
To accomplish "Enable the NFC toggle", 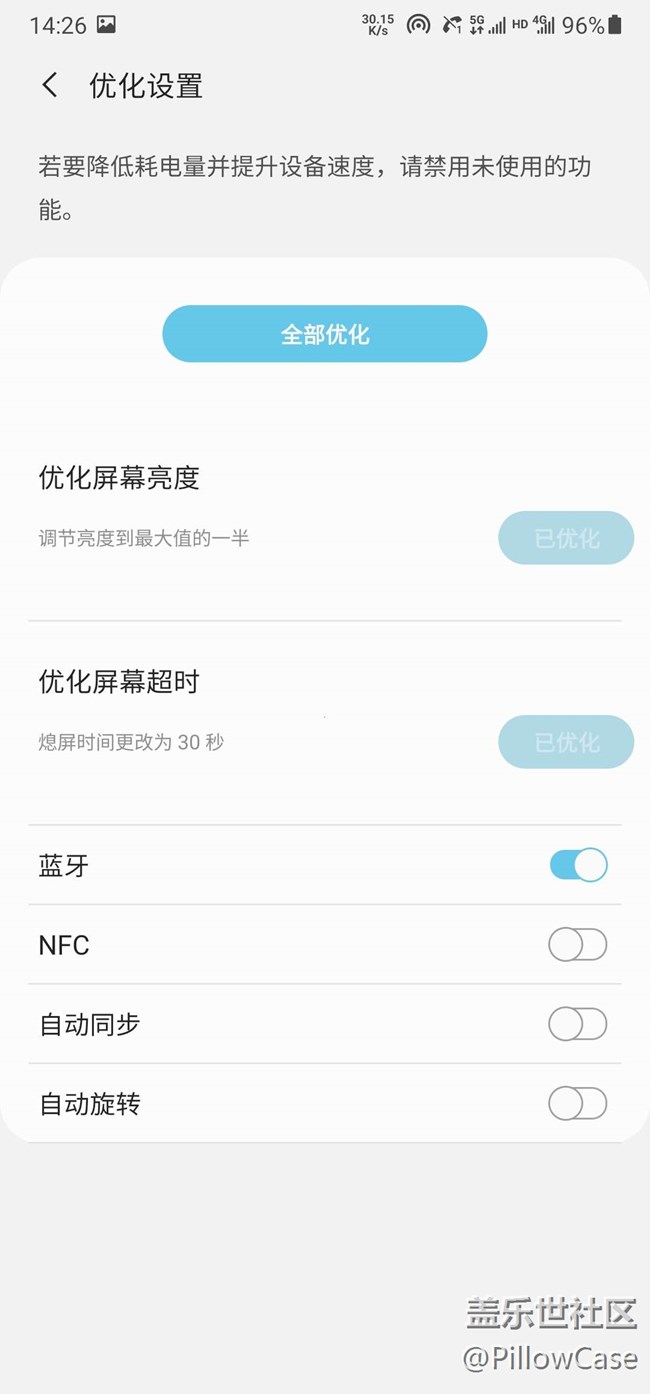I will (578, 945).
